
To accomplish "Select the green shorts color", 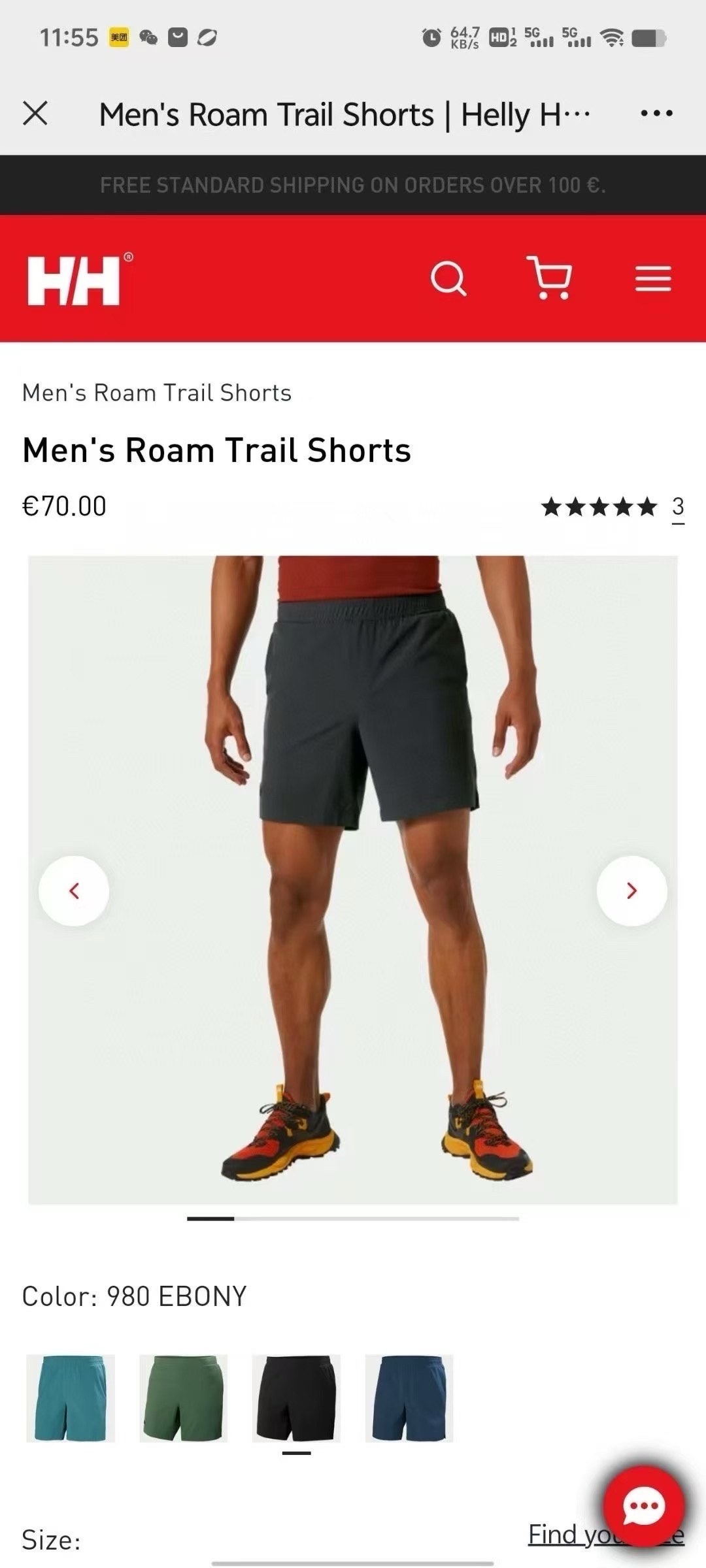I will (x=183, y=1398).
